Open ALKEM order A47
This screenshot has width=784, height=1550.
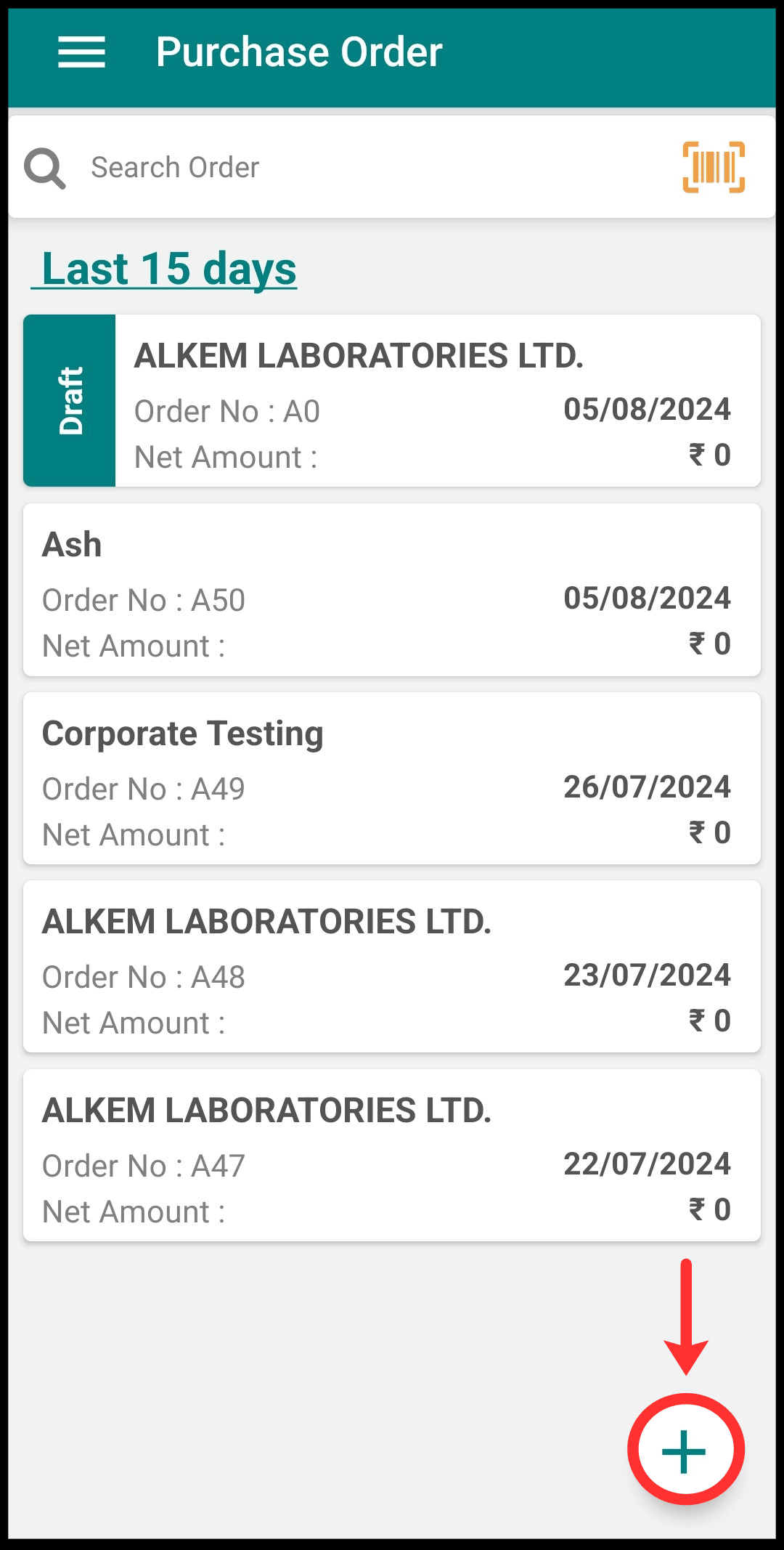tap(392, 1155)
